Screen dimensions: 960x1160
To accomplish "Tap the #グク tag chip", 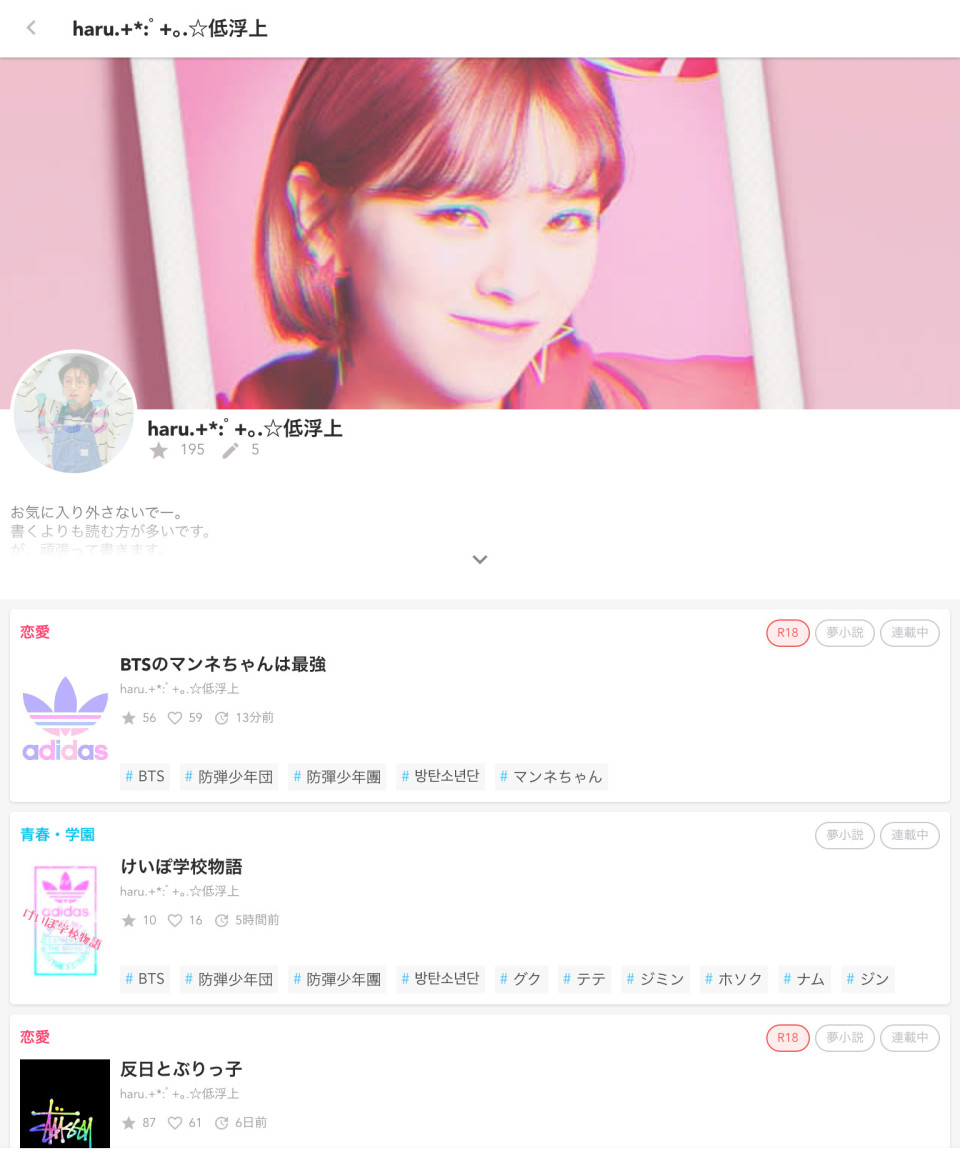I will 520,979.
